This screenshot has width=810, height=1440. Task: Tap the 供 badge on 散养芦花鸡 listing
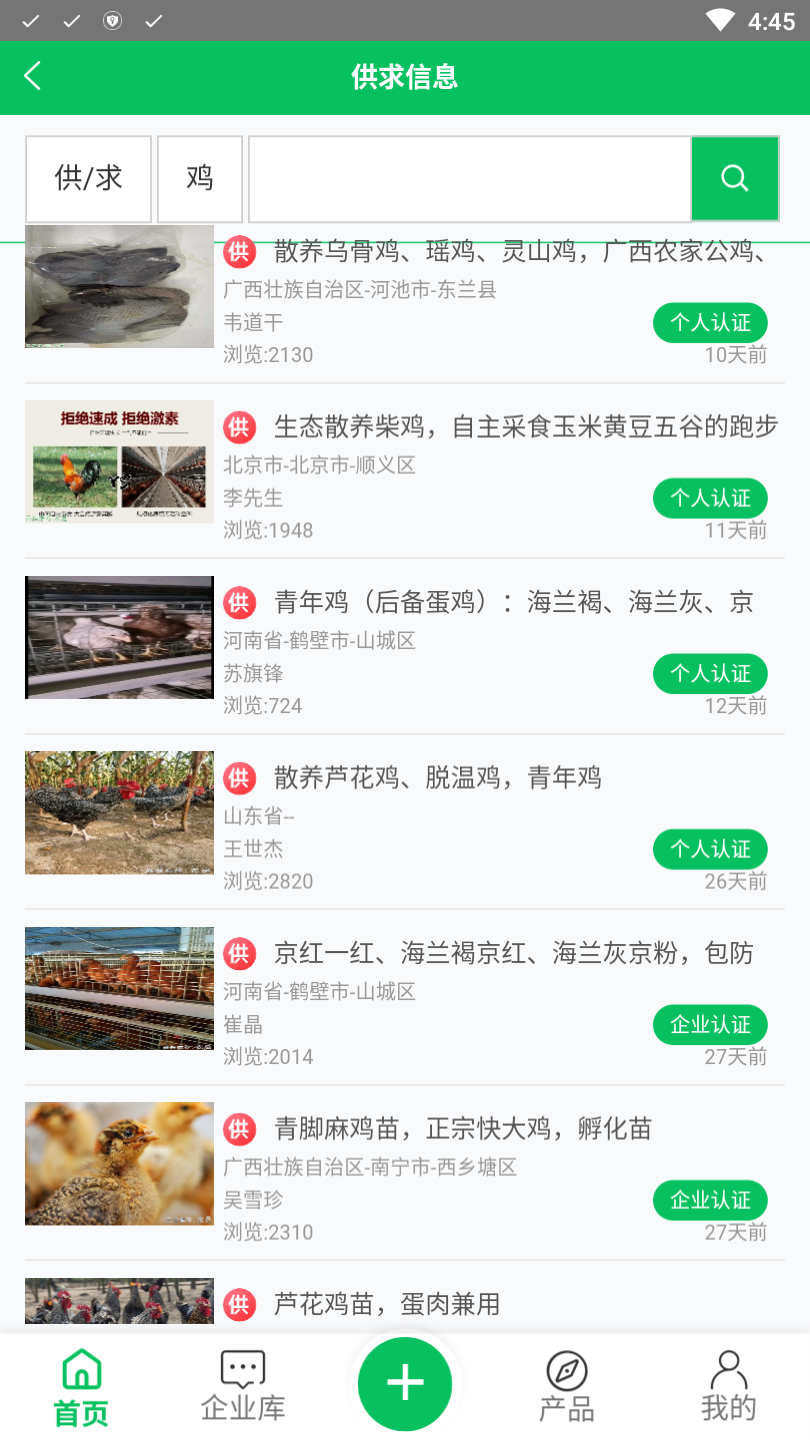point(240,778)
